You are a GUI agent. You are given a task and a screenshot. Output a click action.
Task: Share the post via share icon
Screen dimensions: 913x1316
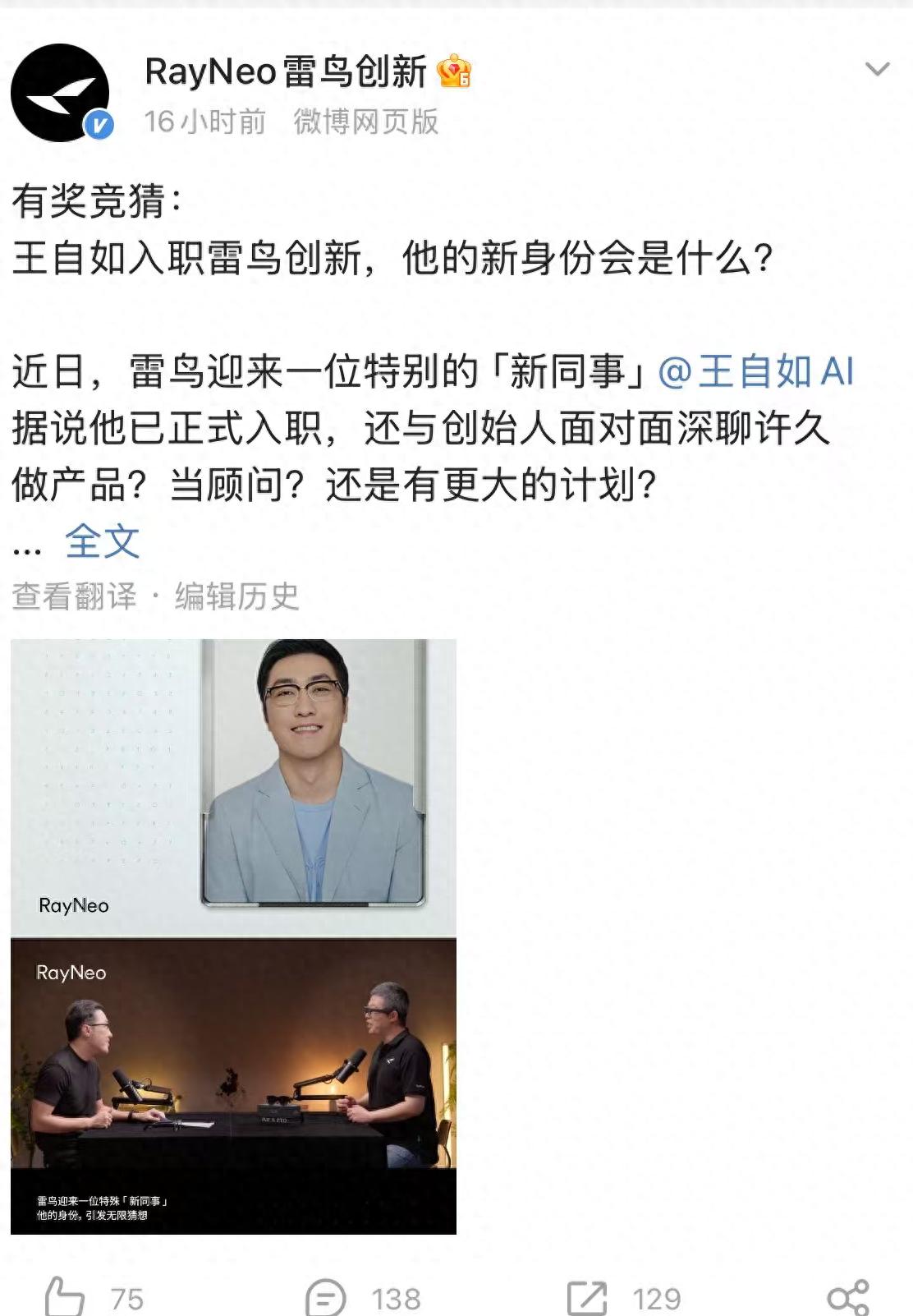point(847,1297)
